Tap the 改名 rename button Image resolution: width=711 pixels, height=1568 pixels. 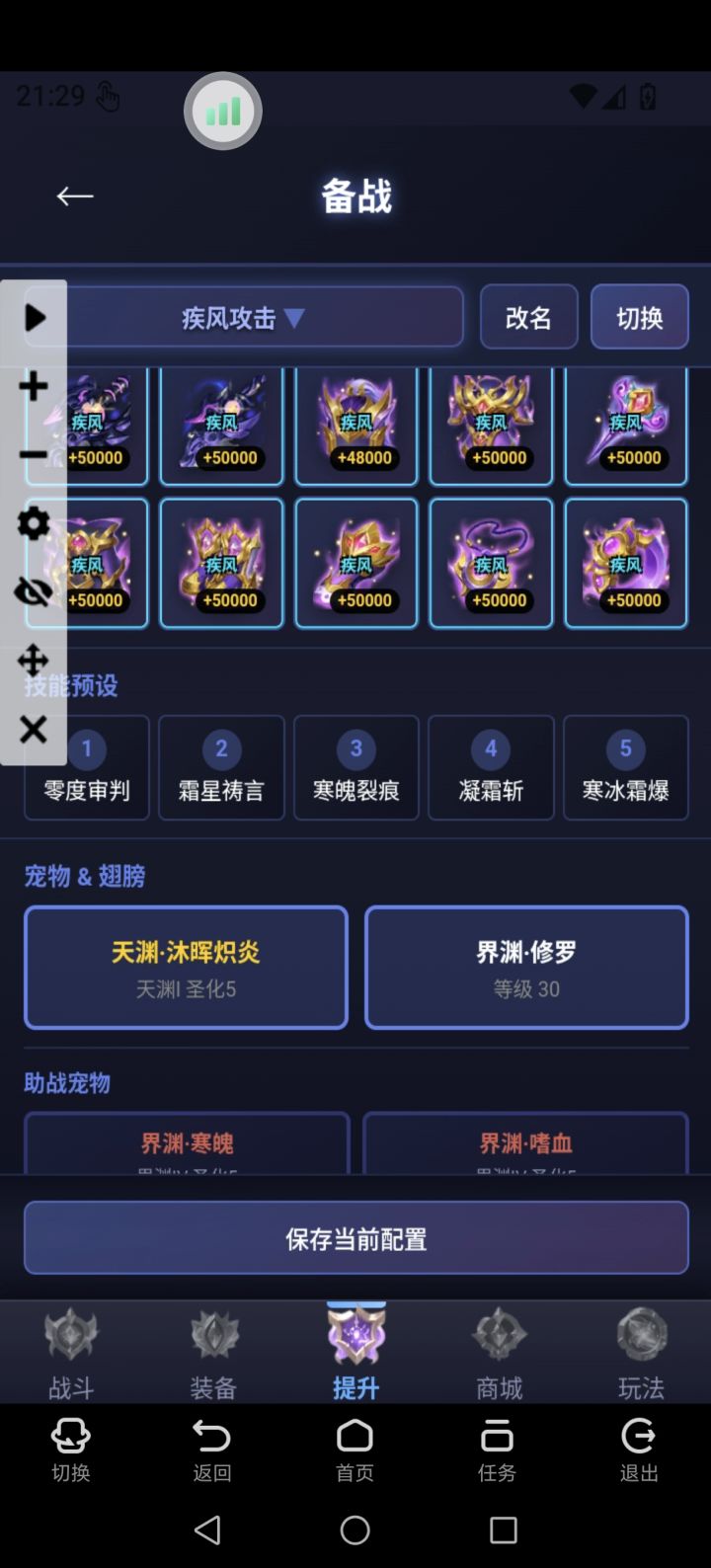pyautogui.click(x=528, y=317)
